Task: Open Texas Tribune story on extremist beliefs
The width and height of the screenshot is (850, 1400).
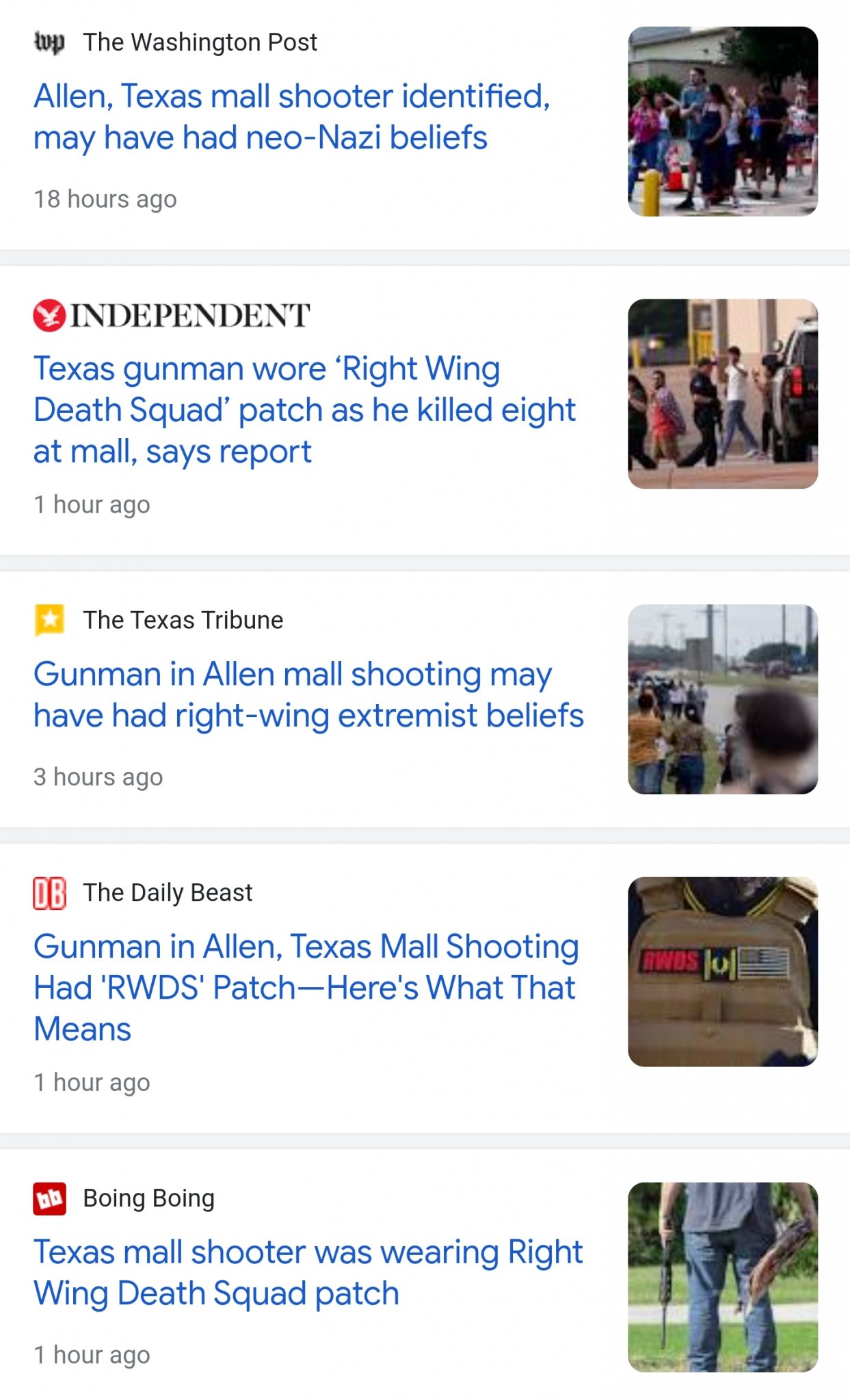Action: (x=308, y=695)
